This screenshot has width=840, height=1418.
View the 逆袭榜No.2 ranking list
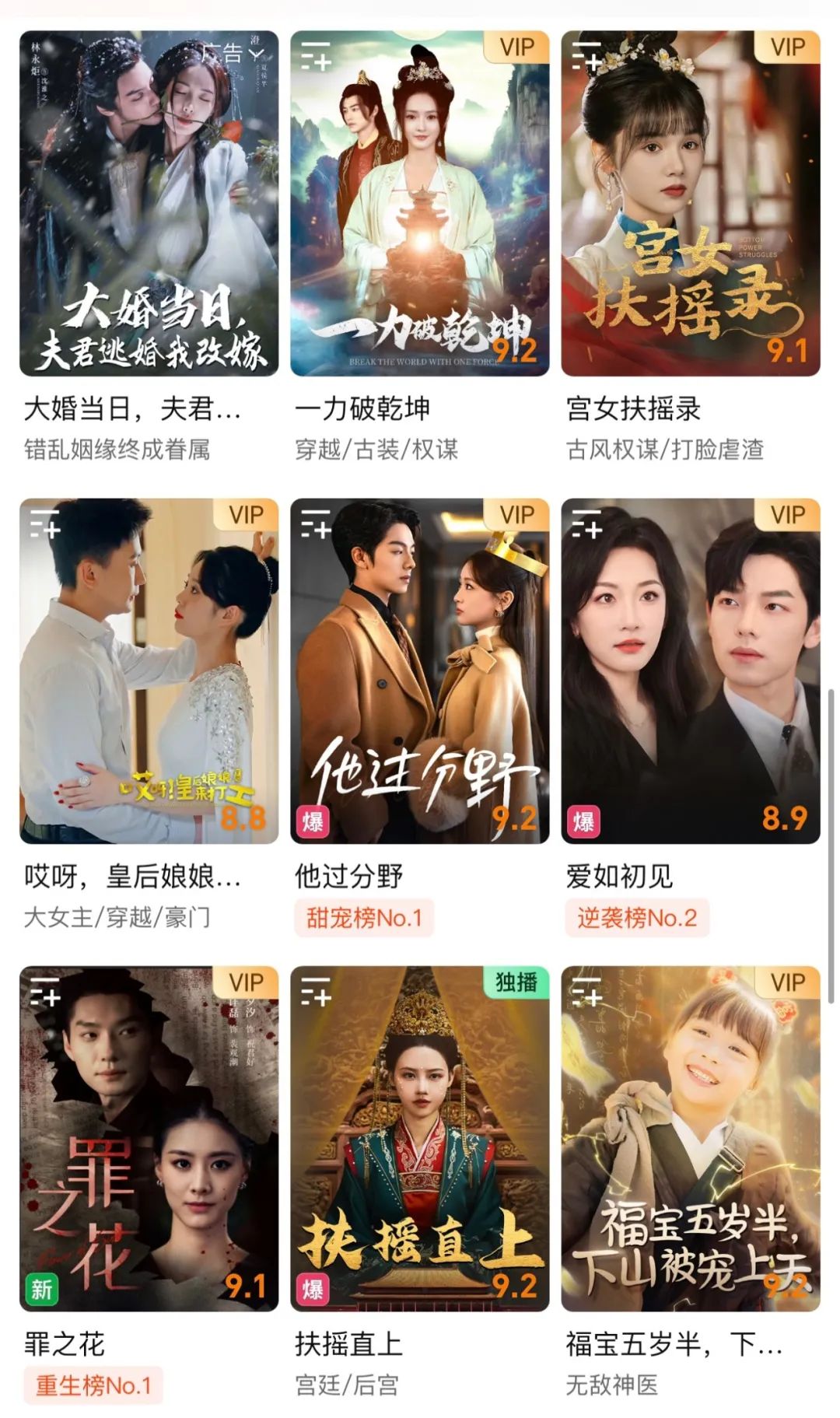[636, 918]
